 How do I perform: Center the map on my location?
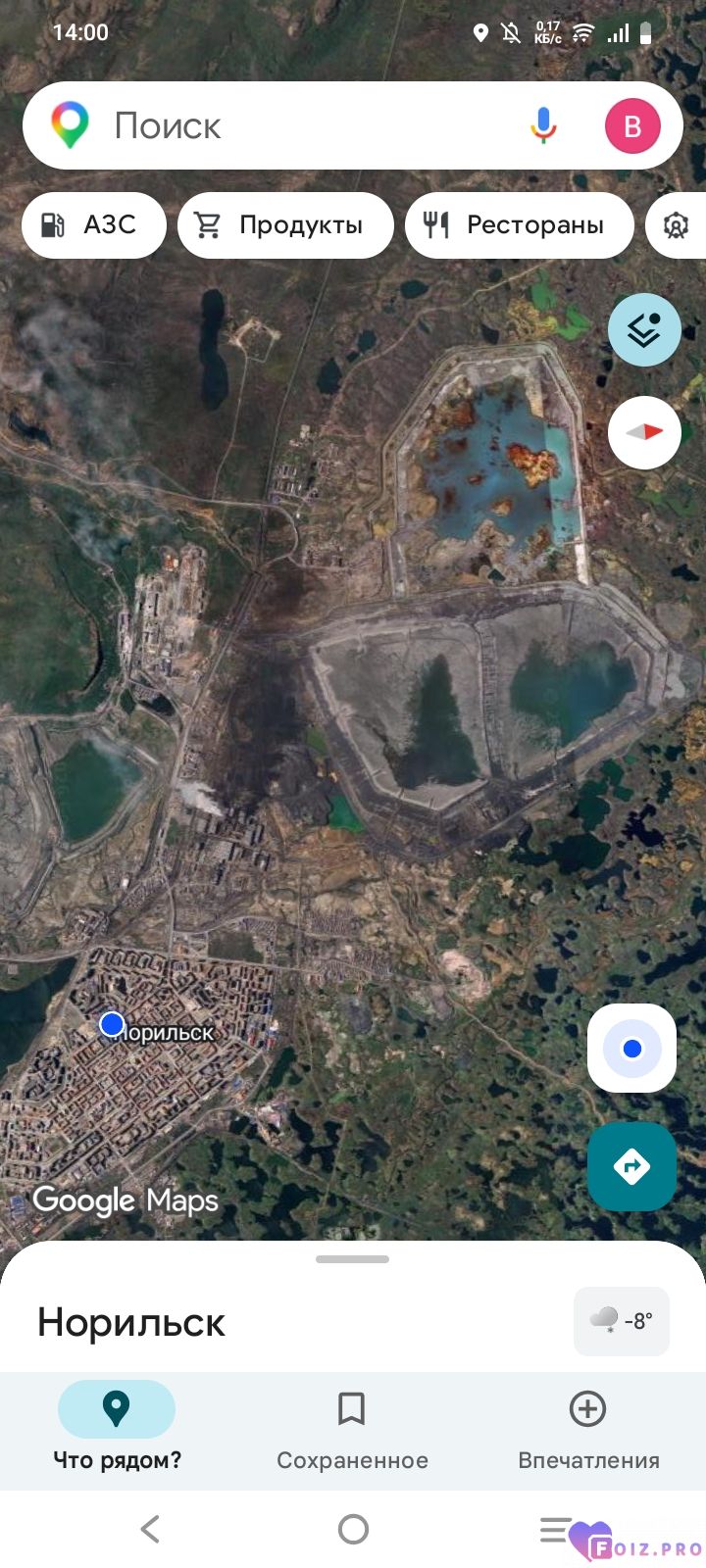click(631, 1049)
